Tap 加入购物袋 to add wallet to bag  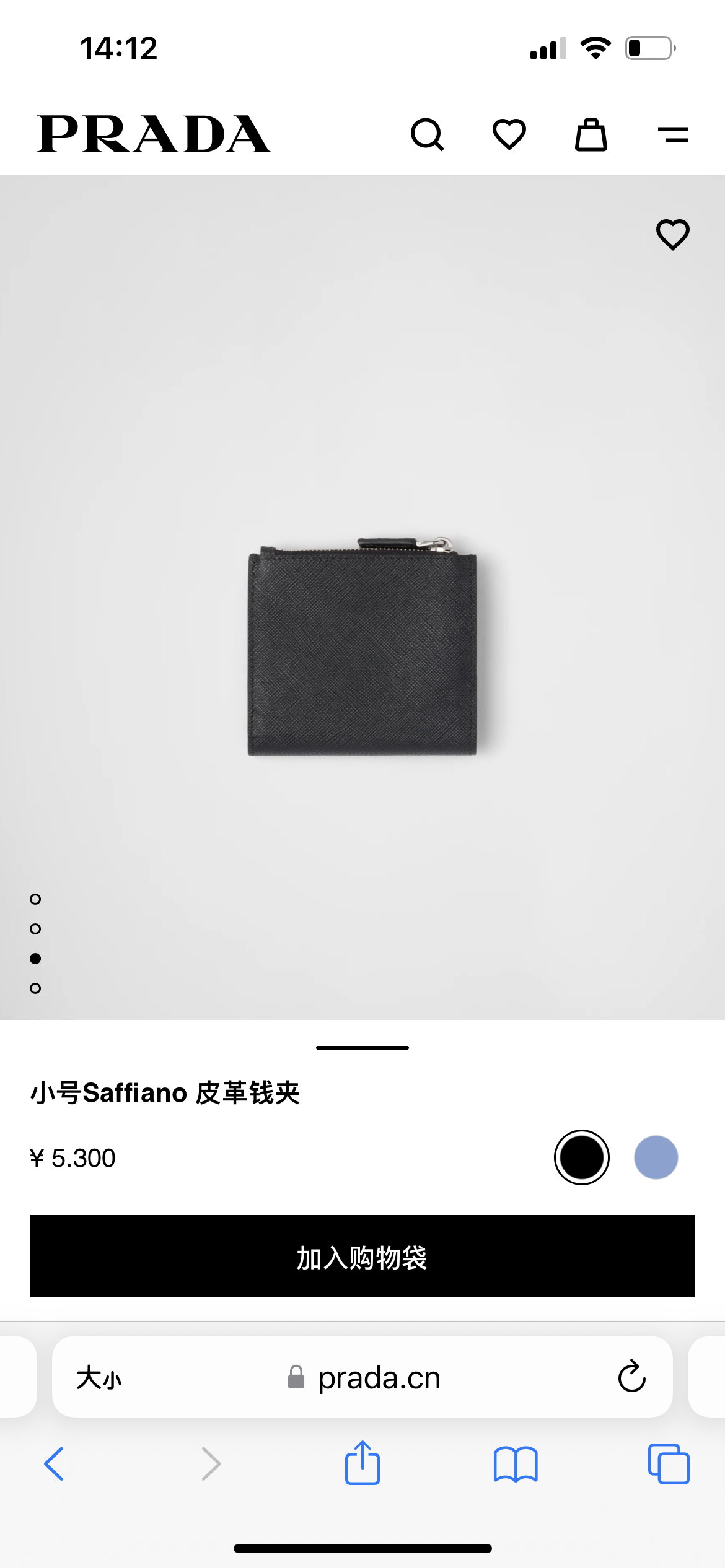pos(362,1256)
